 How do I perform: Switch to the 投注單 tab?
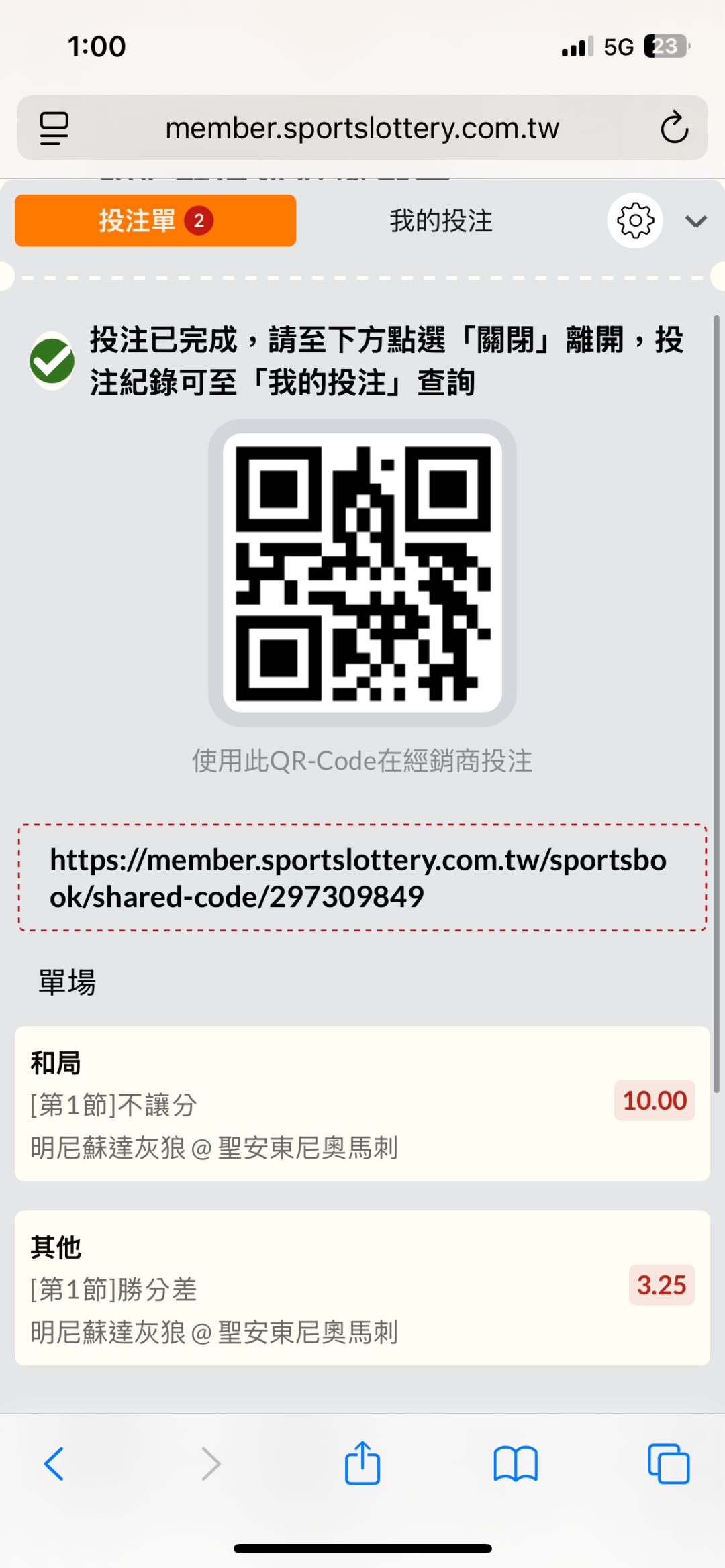[155, 221]
